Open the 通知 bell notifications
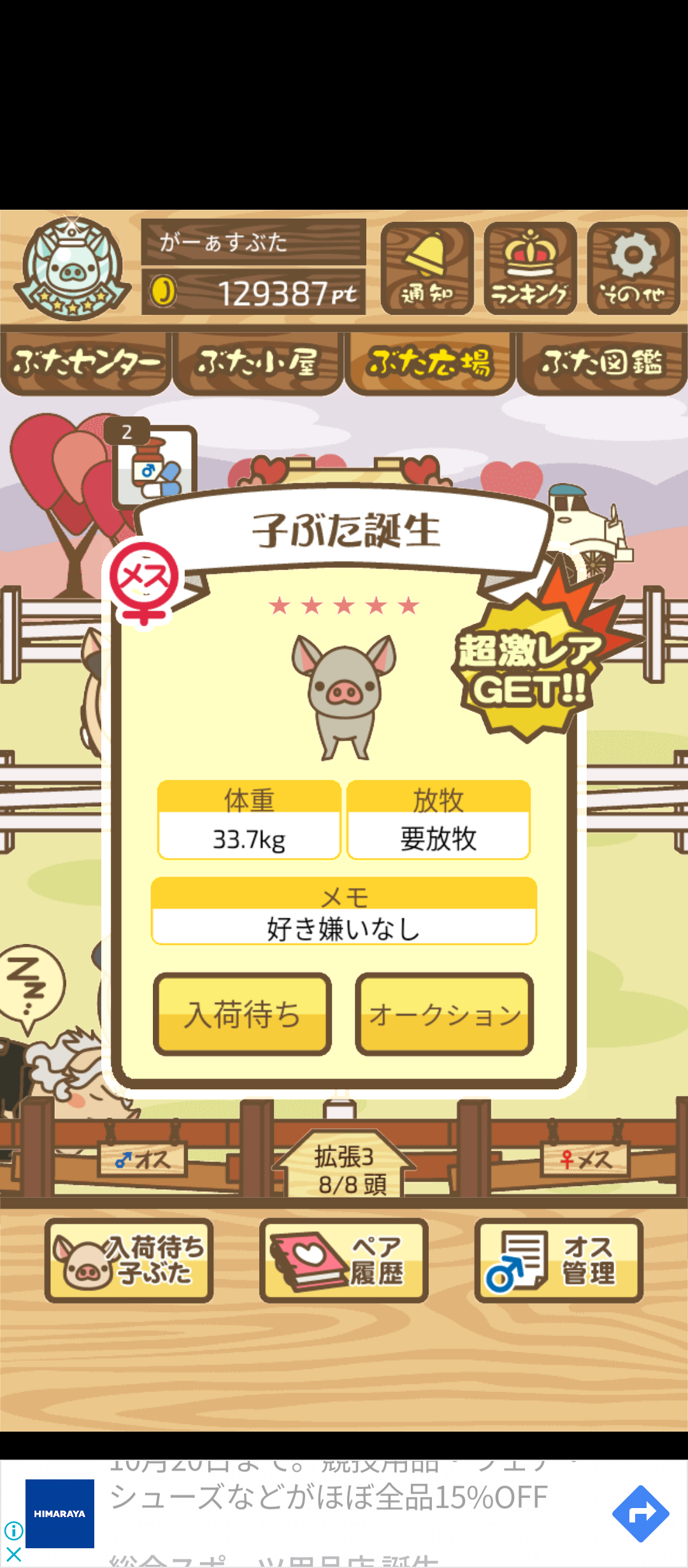Image resolution: width=688 pixels, height=1568 pixels. (x=427, y=268)
